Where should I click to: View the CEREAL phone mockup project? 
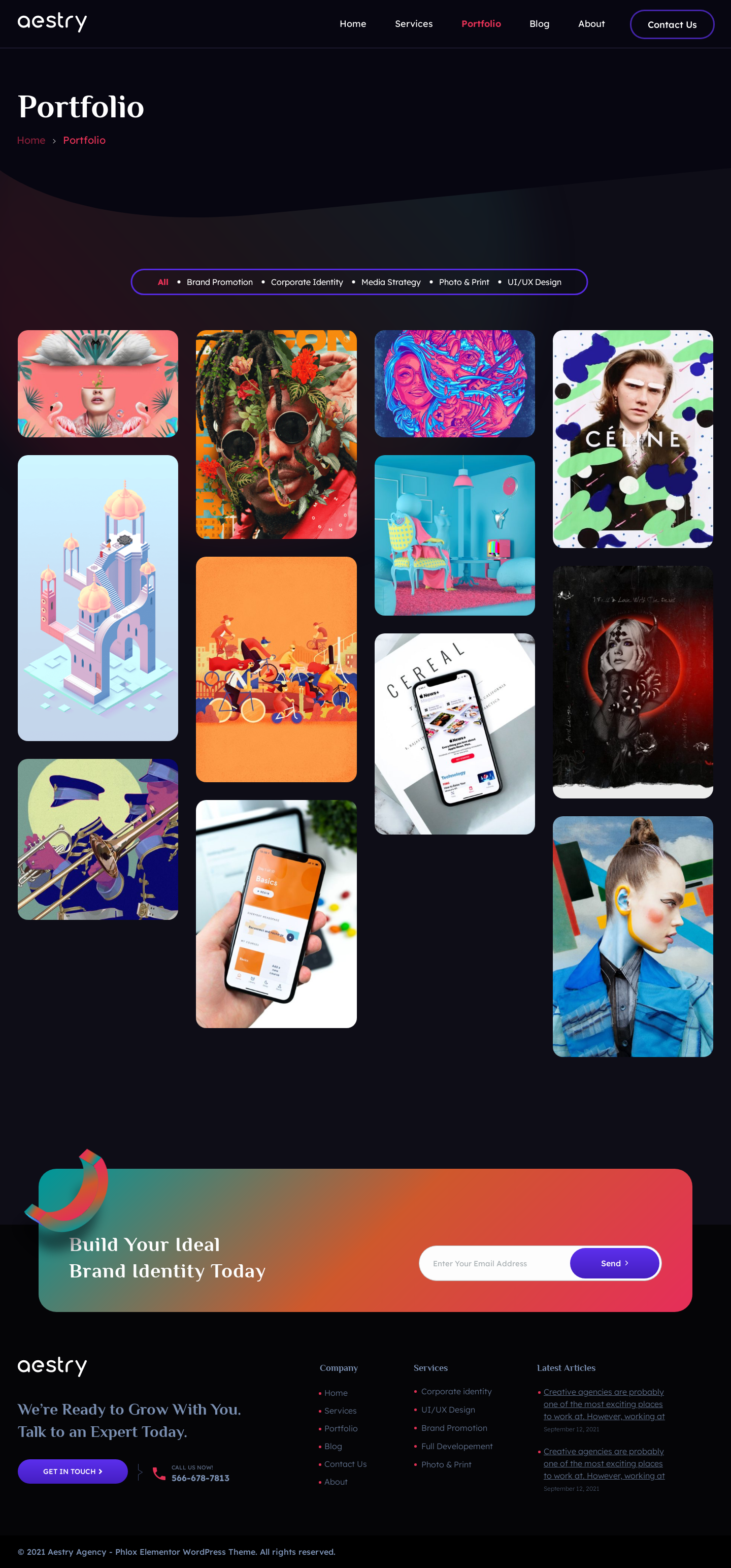click(x=454, y=733)
